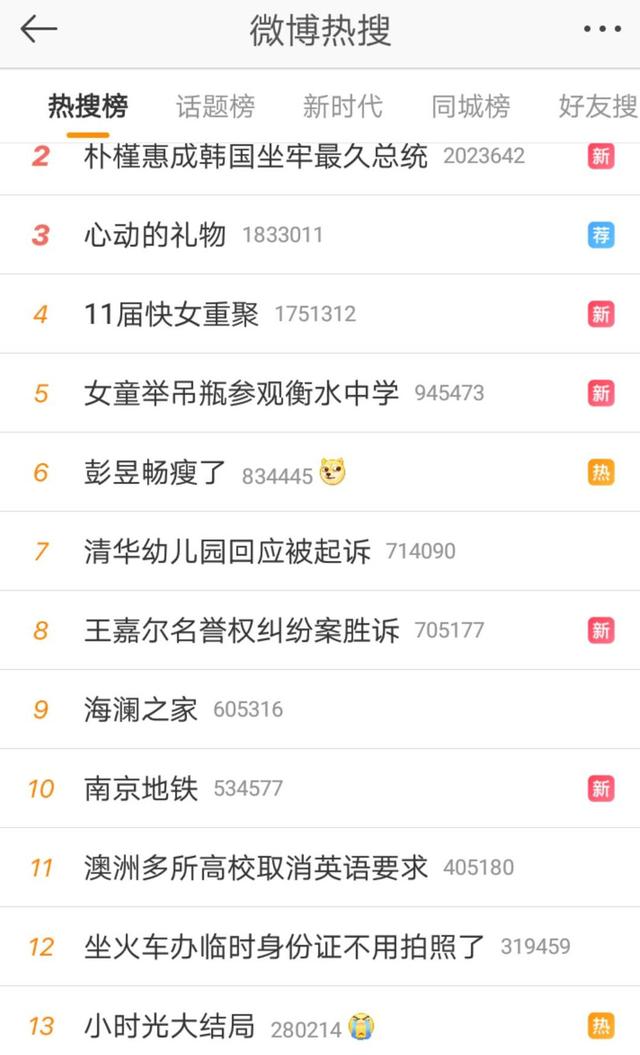
Task: Open 王嘉尔名誉权纠纷案胜诉 entry
Action: pyautogui.click(x=320, y=630)
